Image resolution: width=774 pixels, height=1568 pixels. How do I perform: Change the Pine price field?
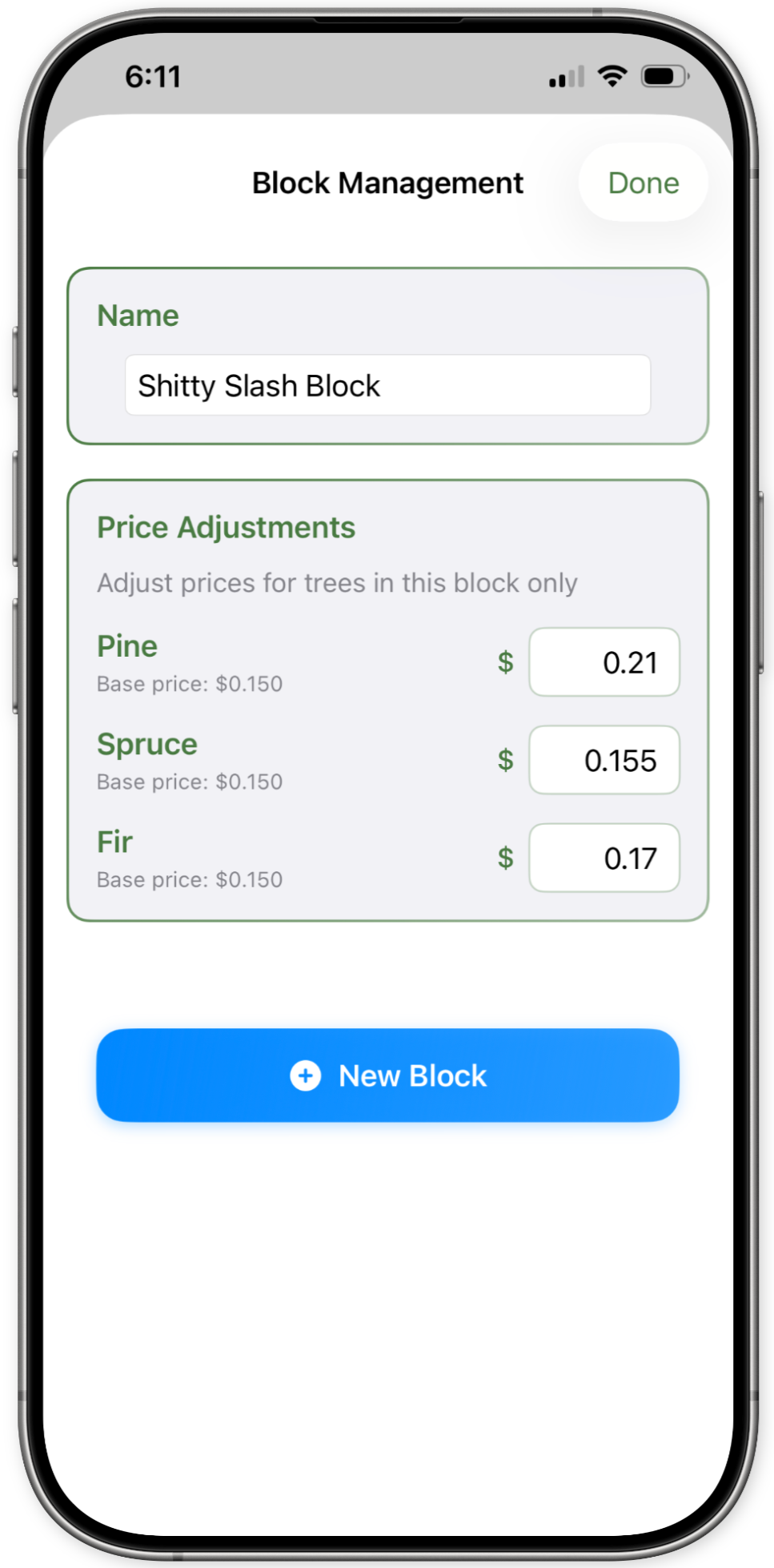(x=604, y=662)
